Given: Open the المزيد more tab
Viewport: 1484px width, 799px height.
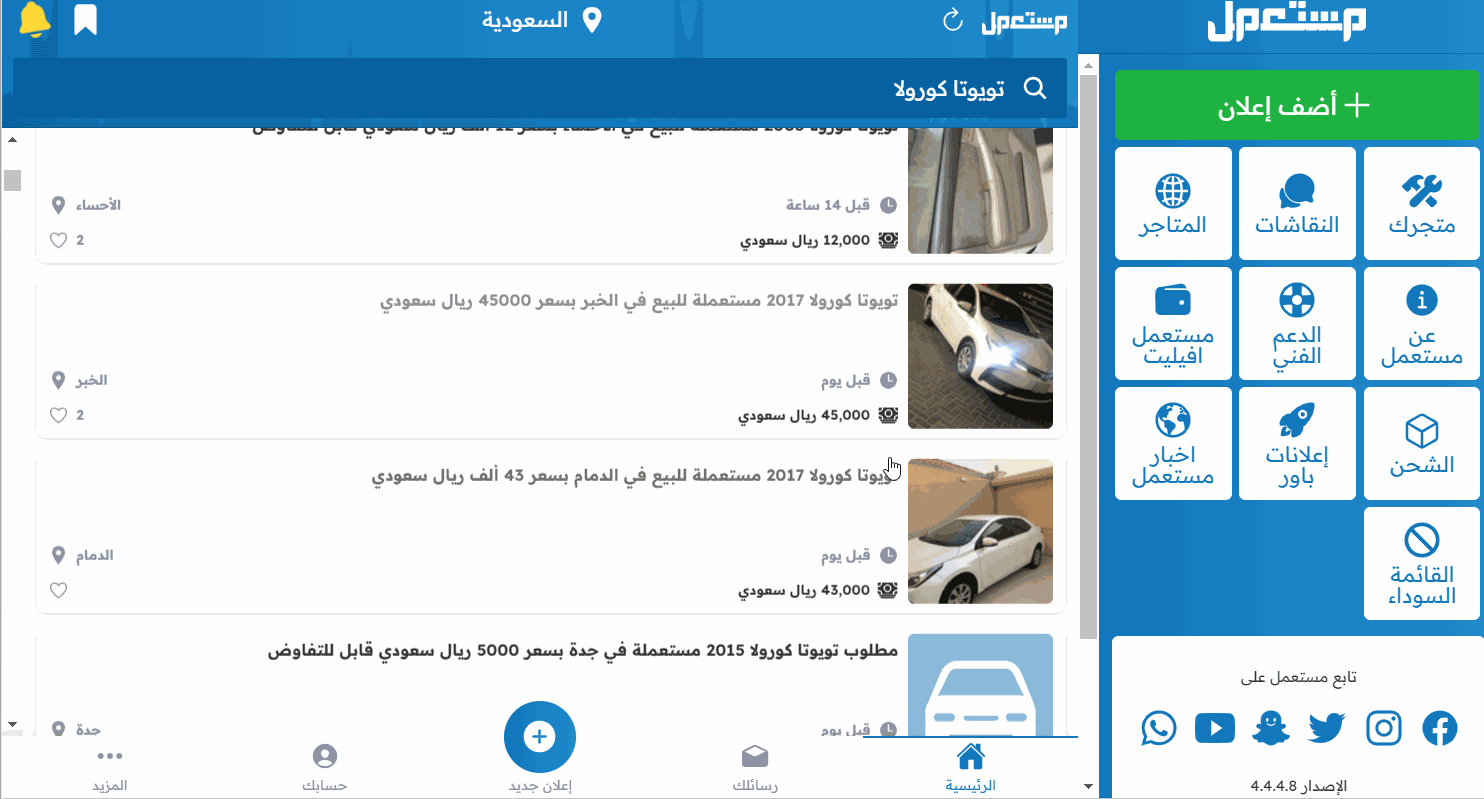Looking at the screenshot, I should [x=110, y=767].
